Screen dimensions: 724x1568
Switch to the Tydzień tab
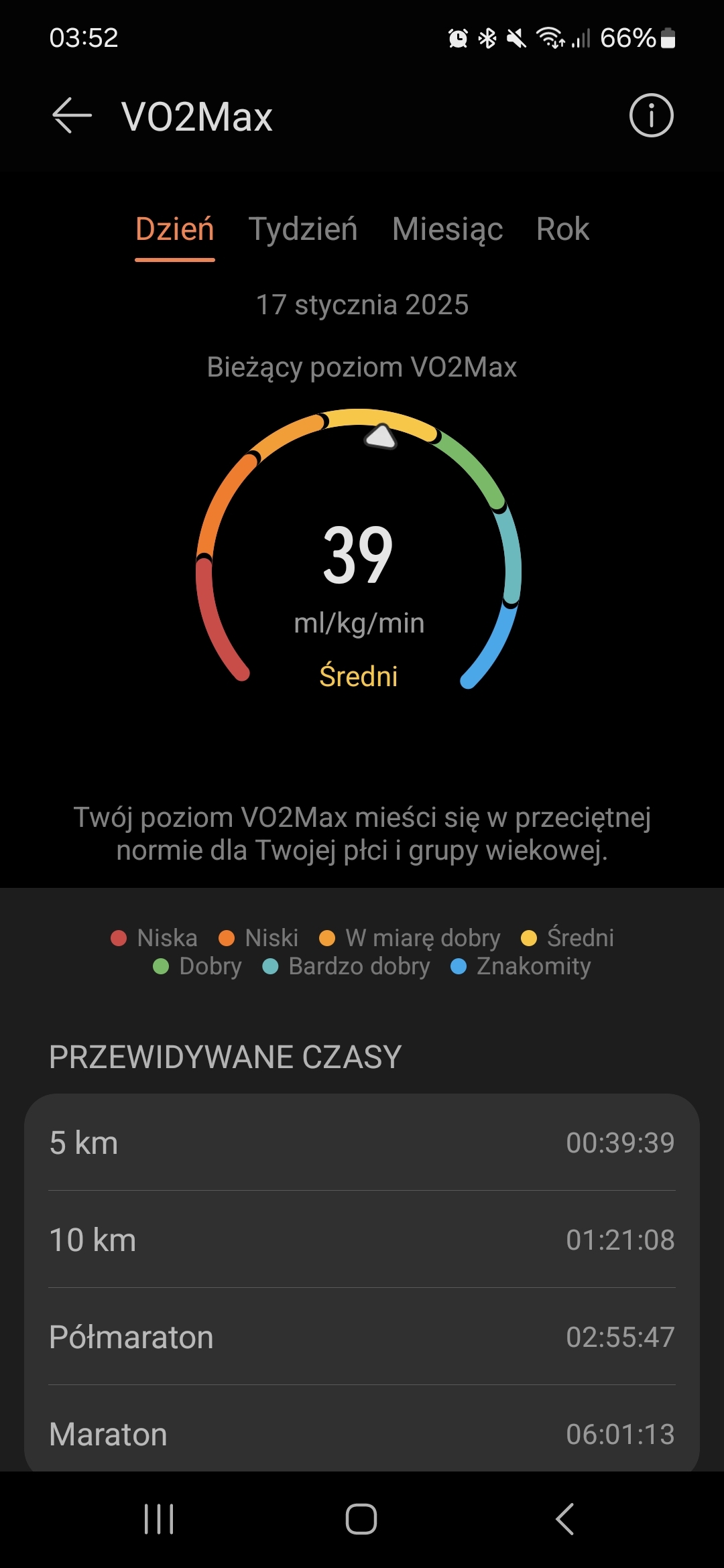(x=303, y=229)
